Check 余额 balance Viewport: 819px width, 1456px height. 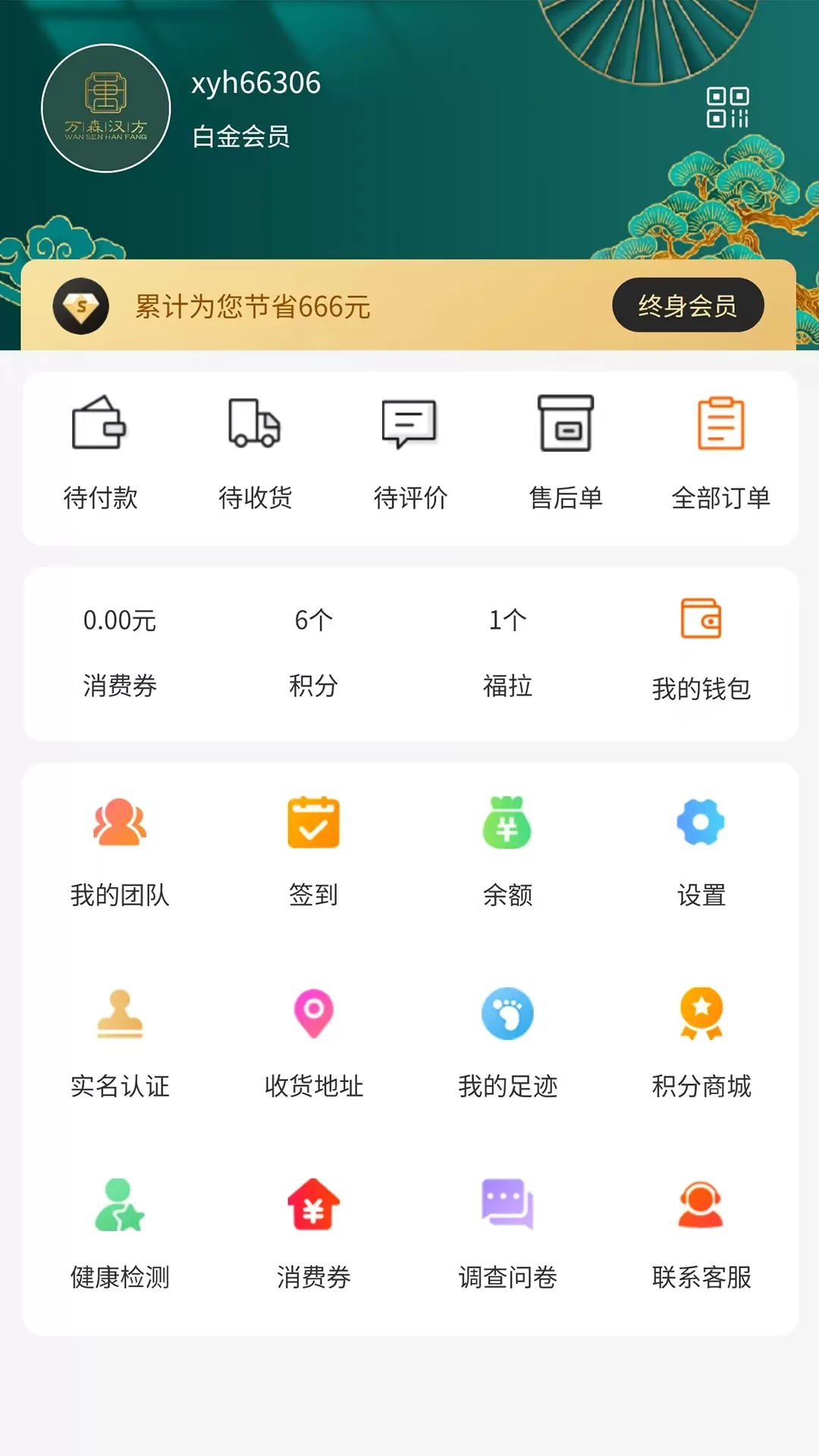[507, 852]
